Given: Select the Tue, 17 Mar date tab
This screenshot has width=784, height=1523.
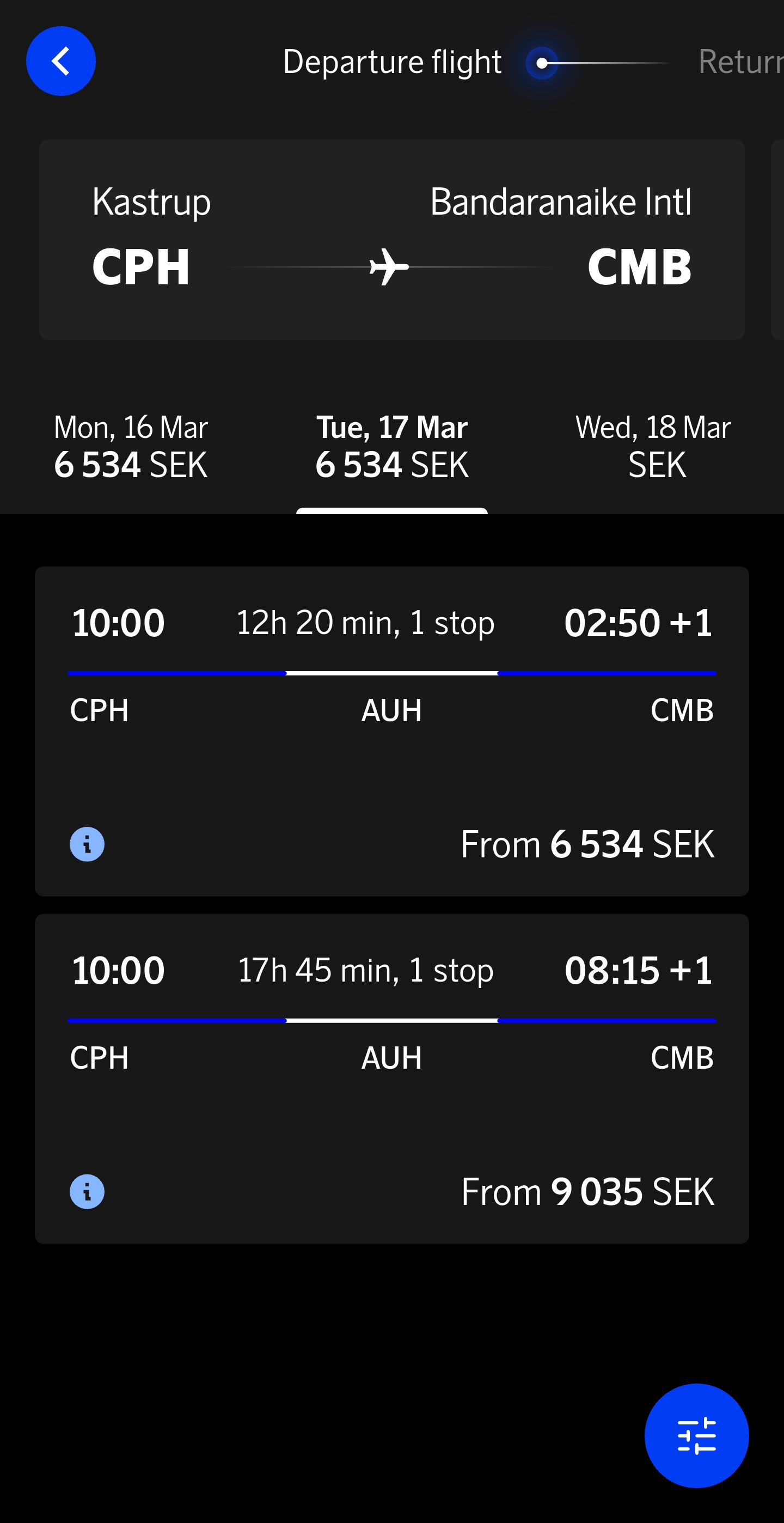Looking at the screenshot, I should 391,446.
